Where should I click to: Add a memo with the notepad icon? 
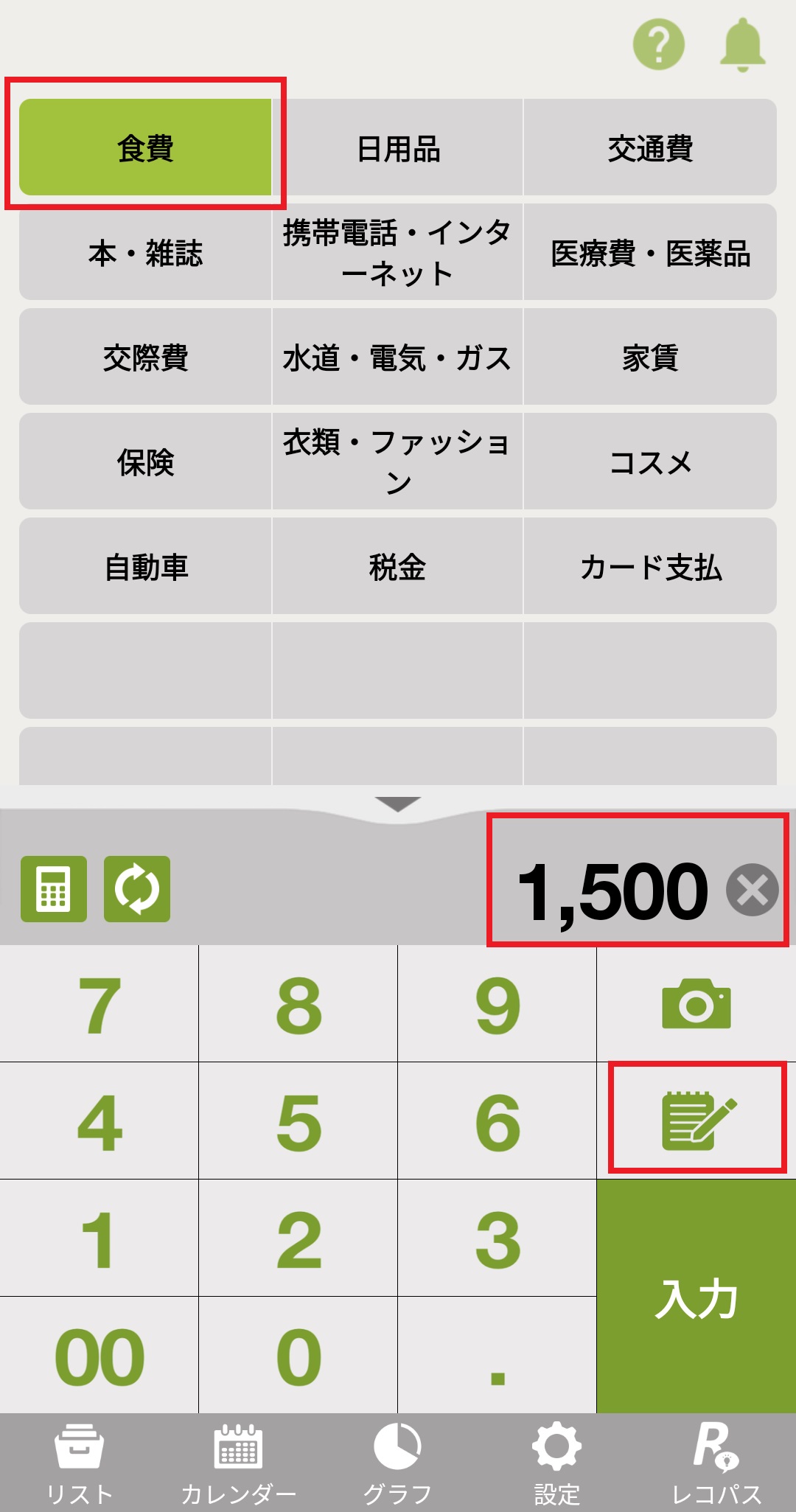[697, 1121]
